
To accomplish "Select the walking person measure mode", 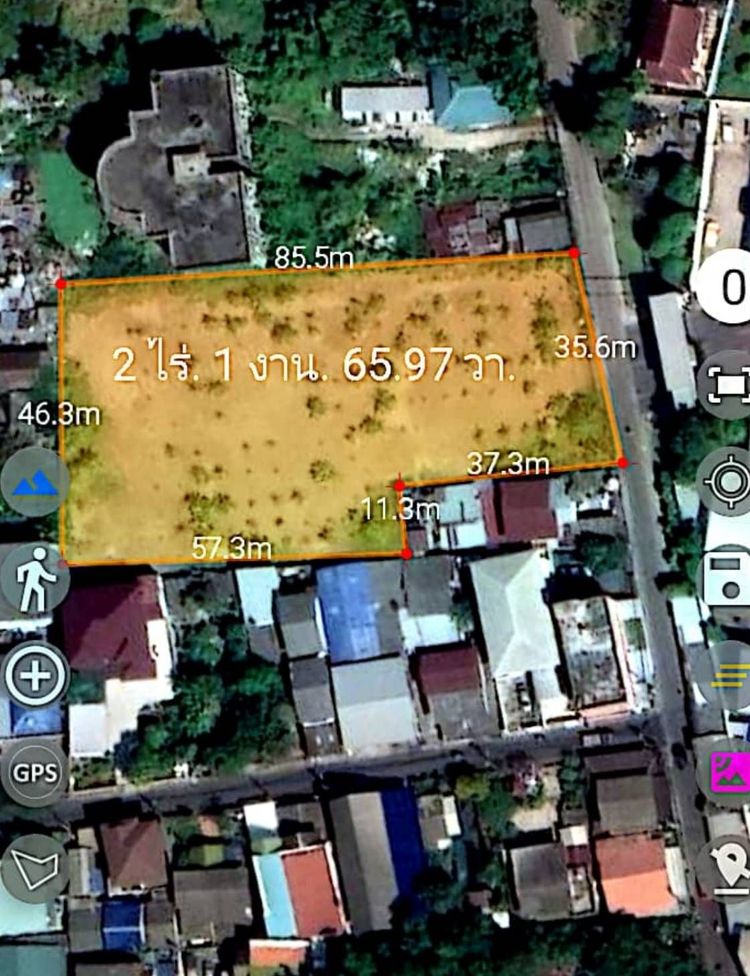I will coord(33,580).
